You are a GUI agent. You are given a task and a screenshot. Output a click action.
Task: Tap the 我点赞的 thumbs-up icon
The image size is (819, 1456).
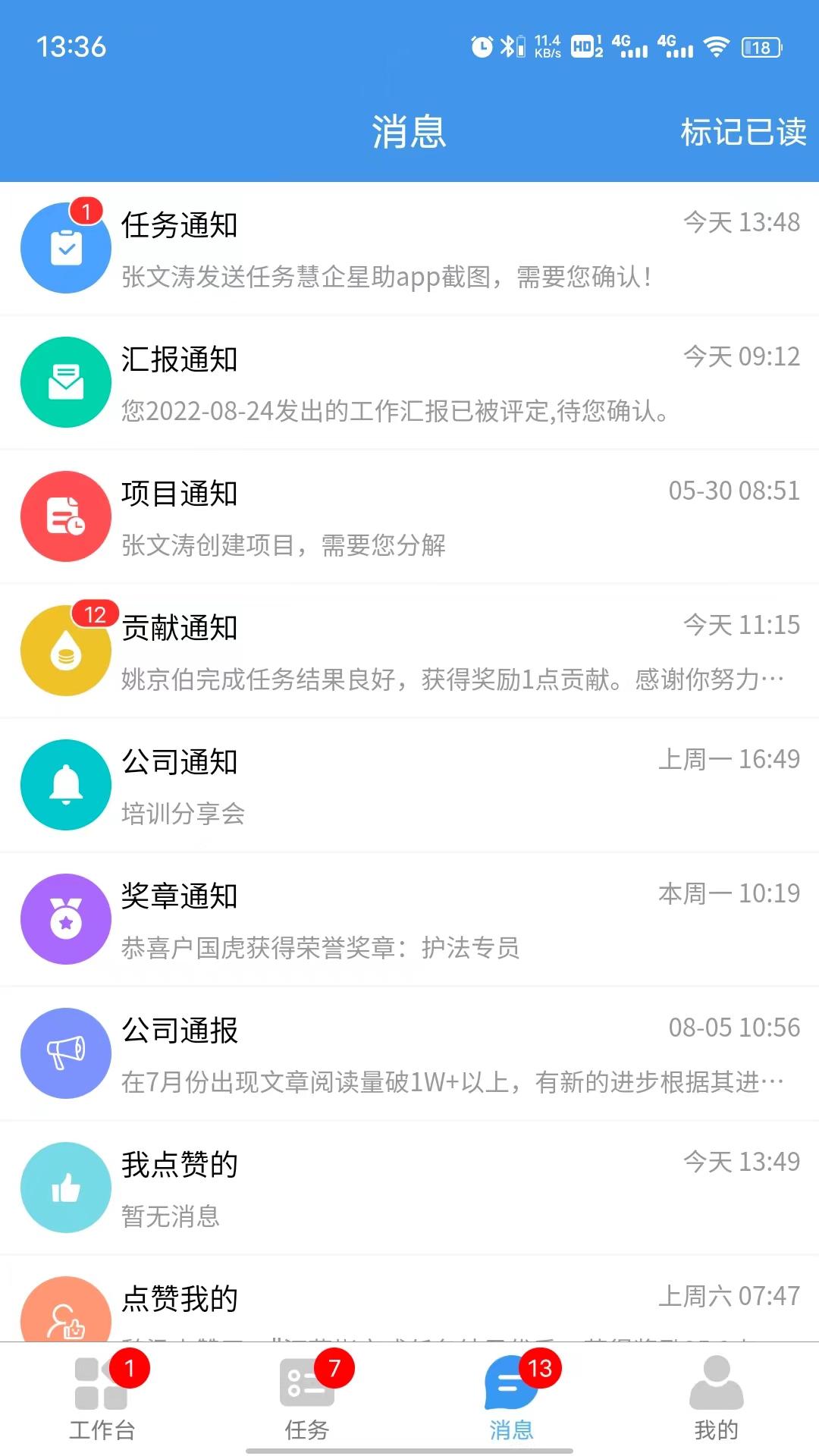coord(65,1188)
